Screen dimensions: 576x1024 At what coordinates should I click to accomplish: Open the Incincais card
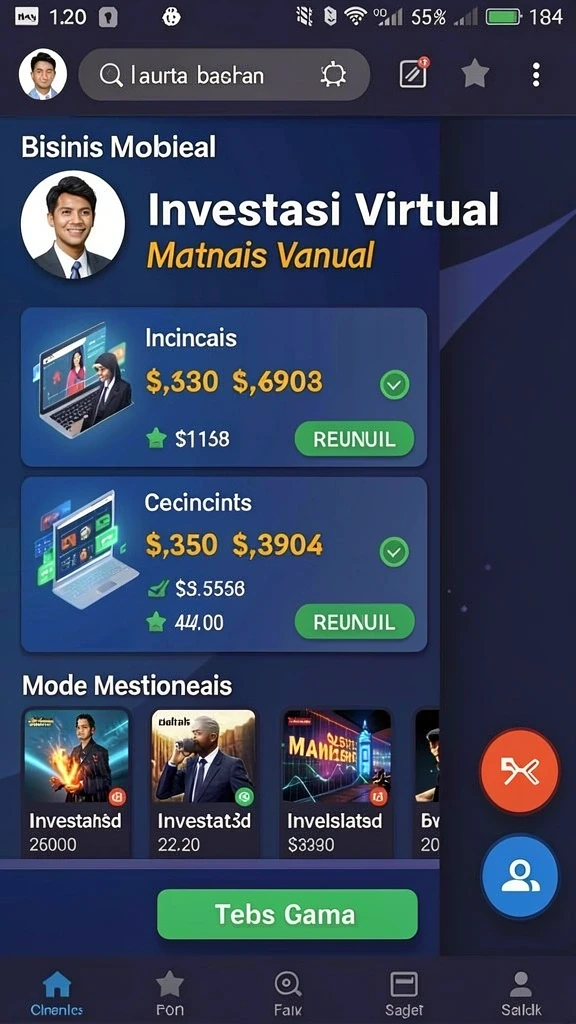coord(224,387)
